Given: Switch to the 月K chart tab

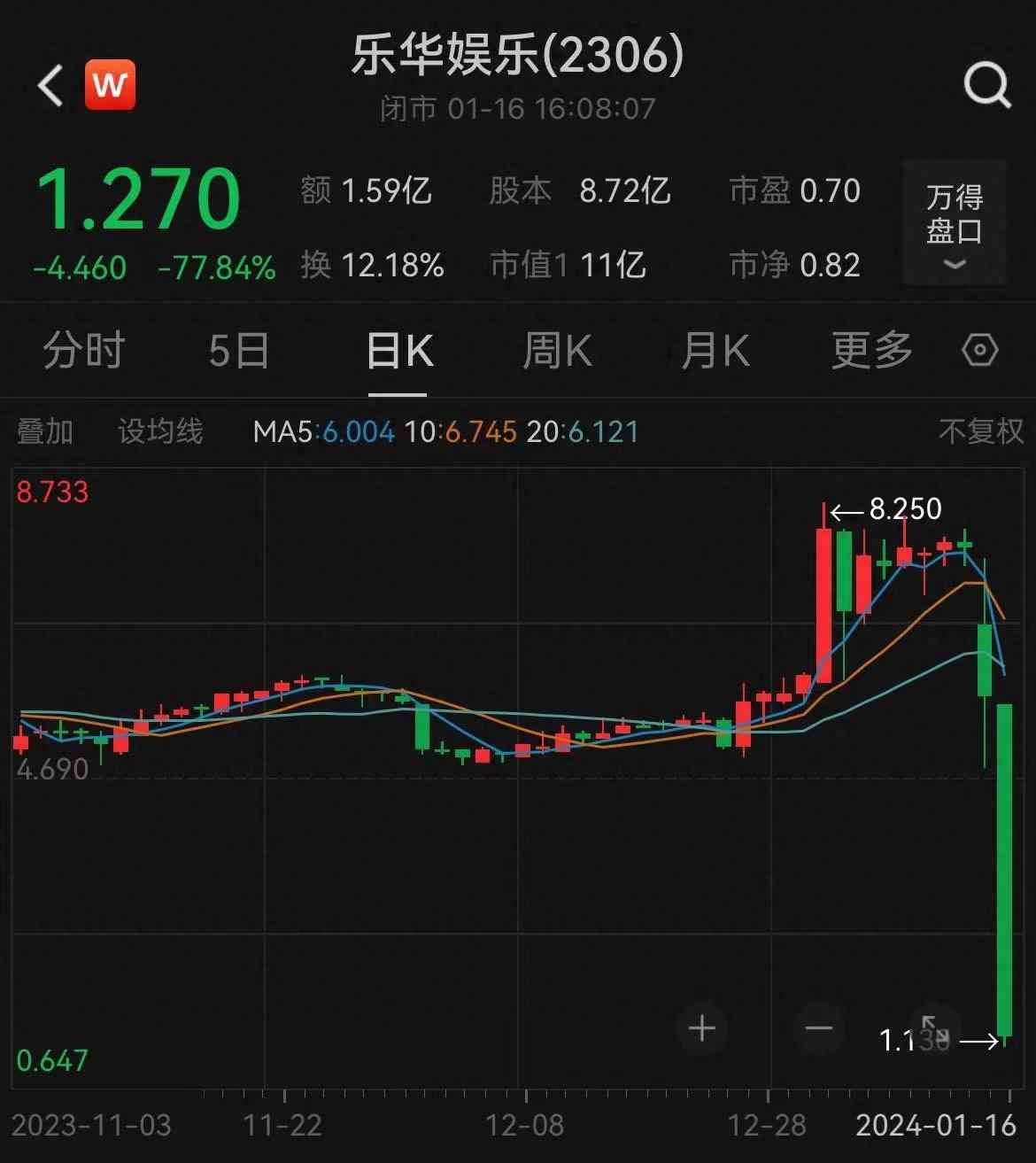Looking at the screenshot, I should point(715,351).
